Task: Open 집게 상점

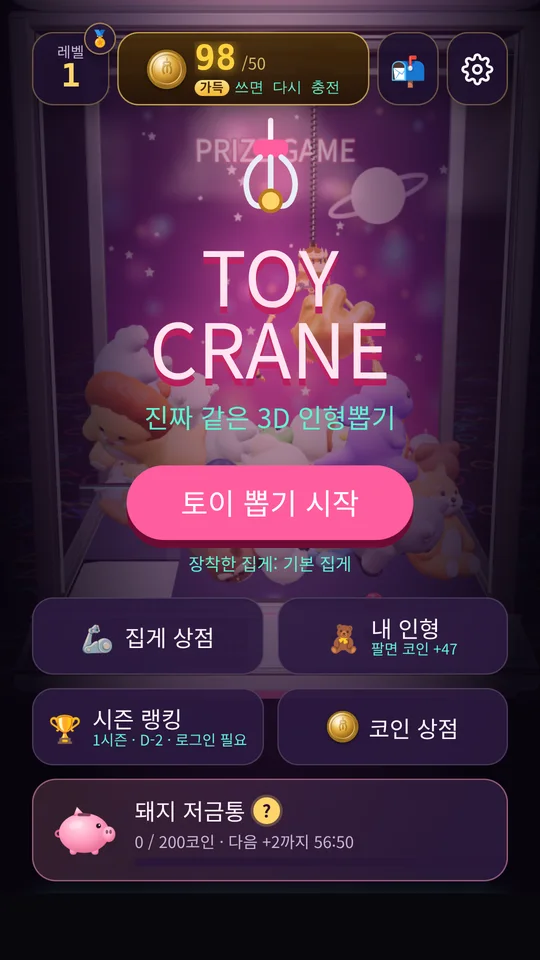Action: [148, 636]
